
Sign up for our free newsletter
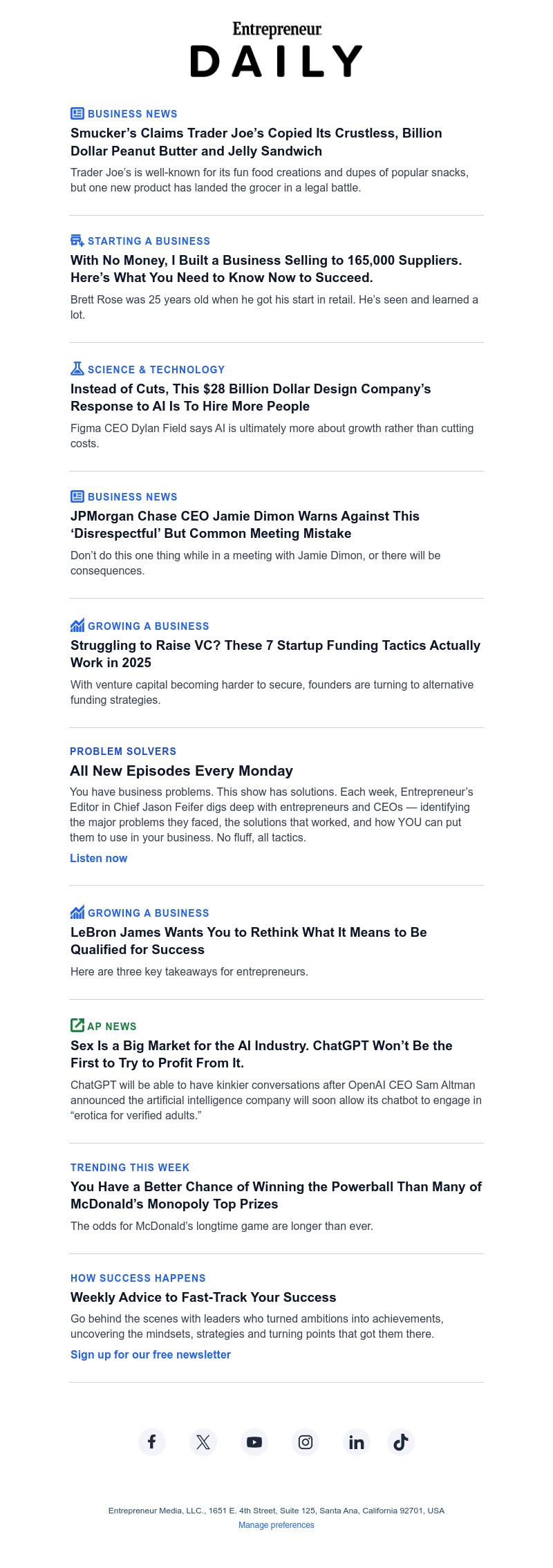click(151, 1354)
